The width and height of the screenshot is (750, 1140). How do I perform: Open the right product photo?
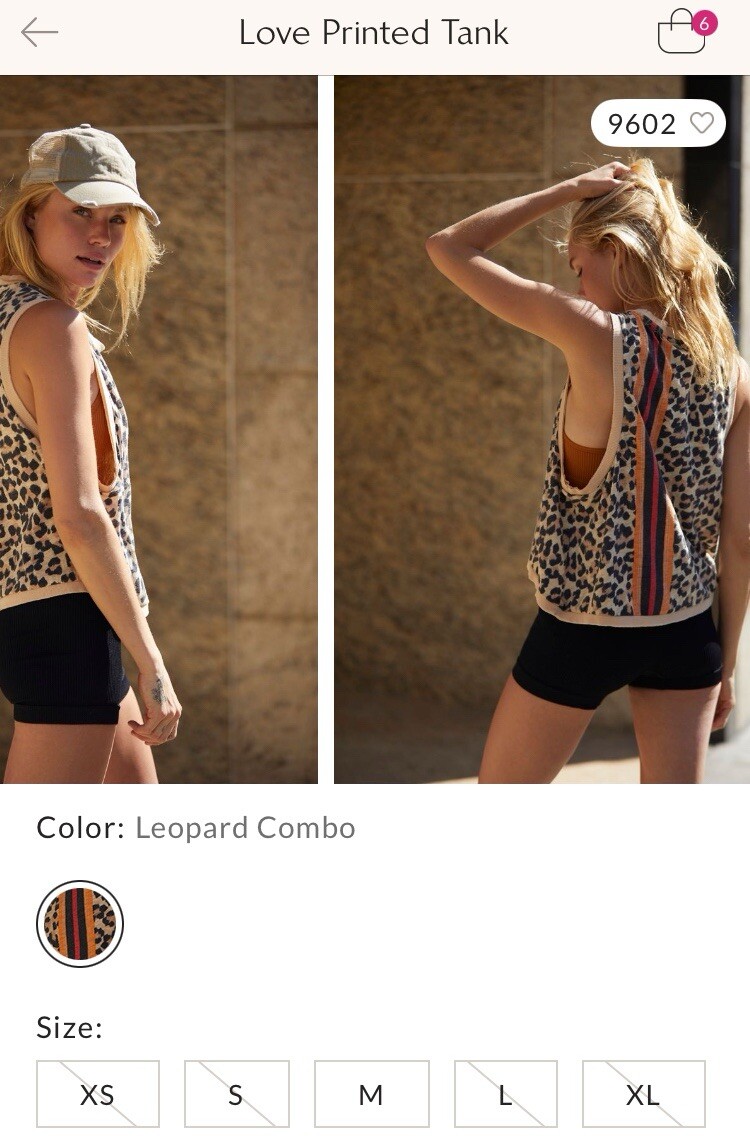point(540,430)
